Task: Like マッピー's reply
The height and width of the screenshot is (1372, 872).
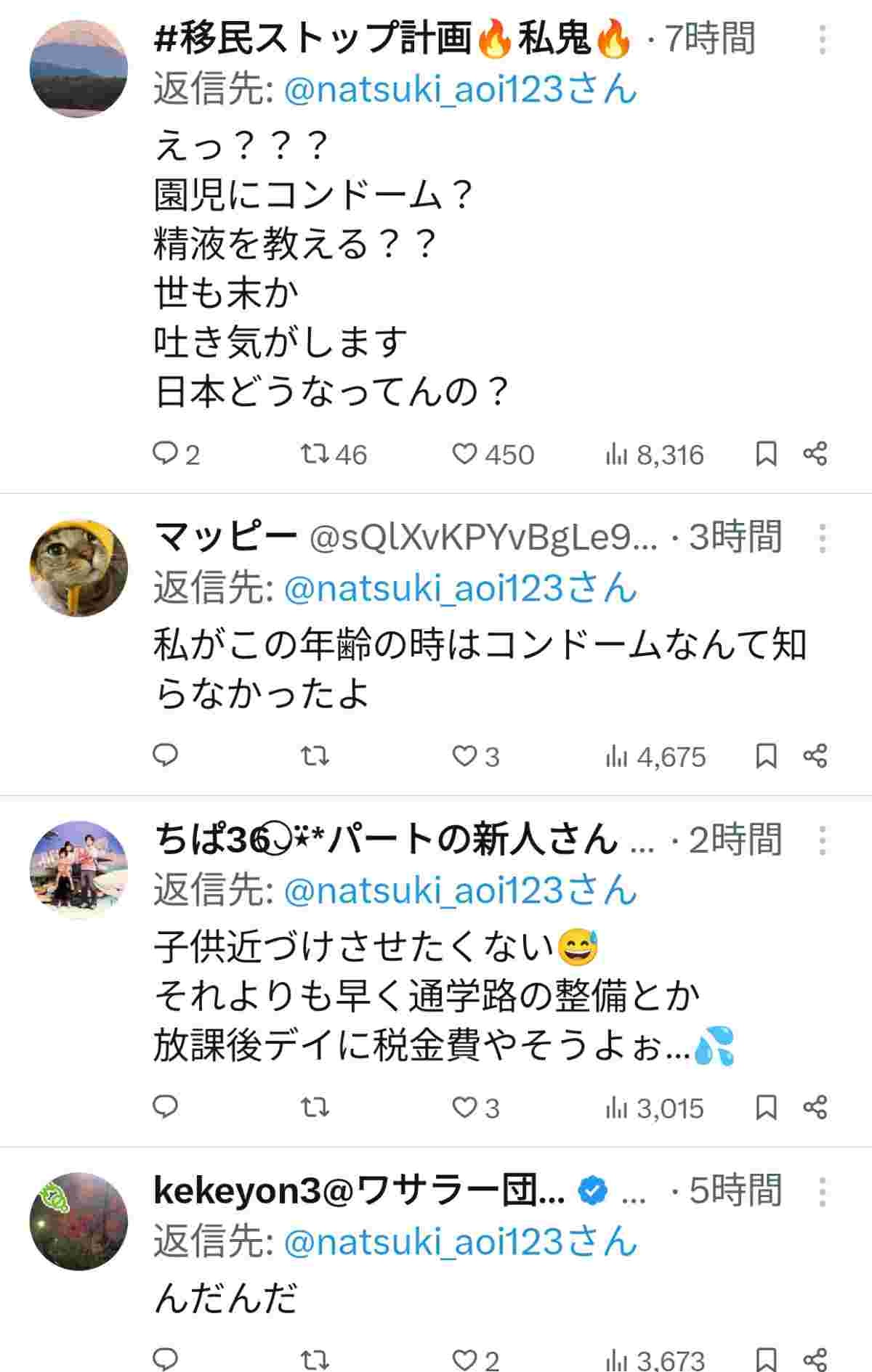Action: click(465, 757)
